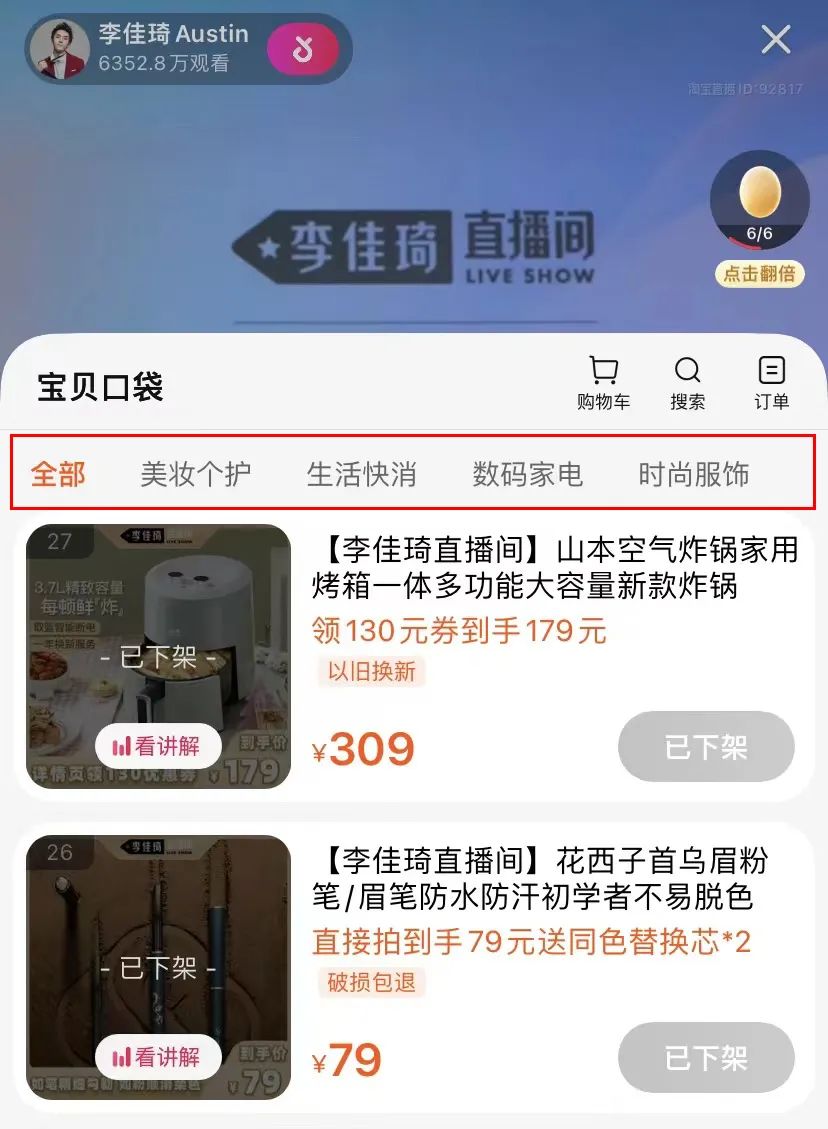The image size is (828, 1129).
Task: Open the 购物车 shopping cart
Action: (603, 383)
